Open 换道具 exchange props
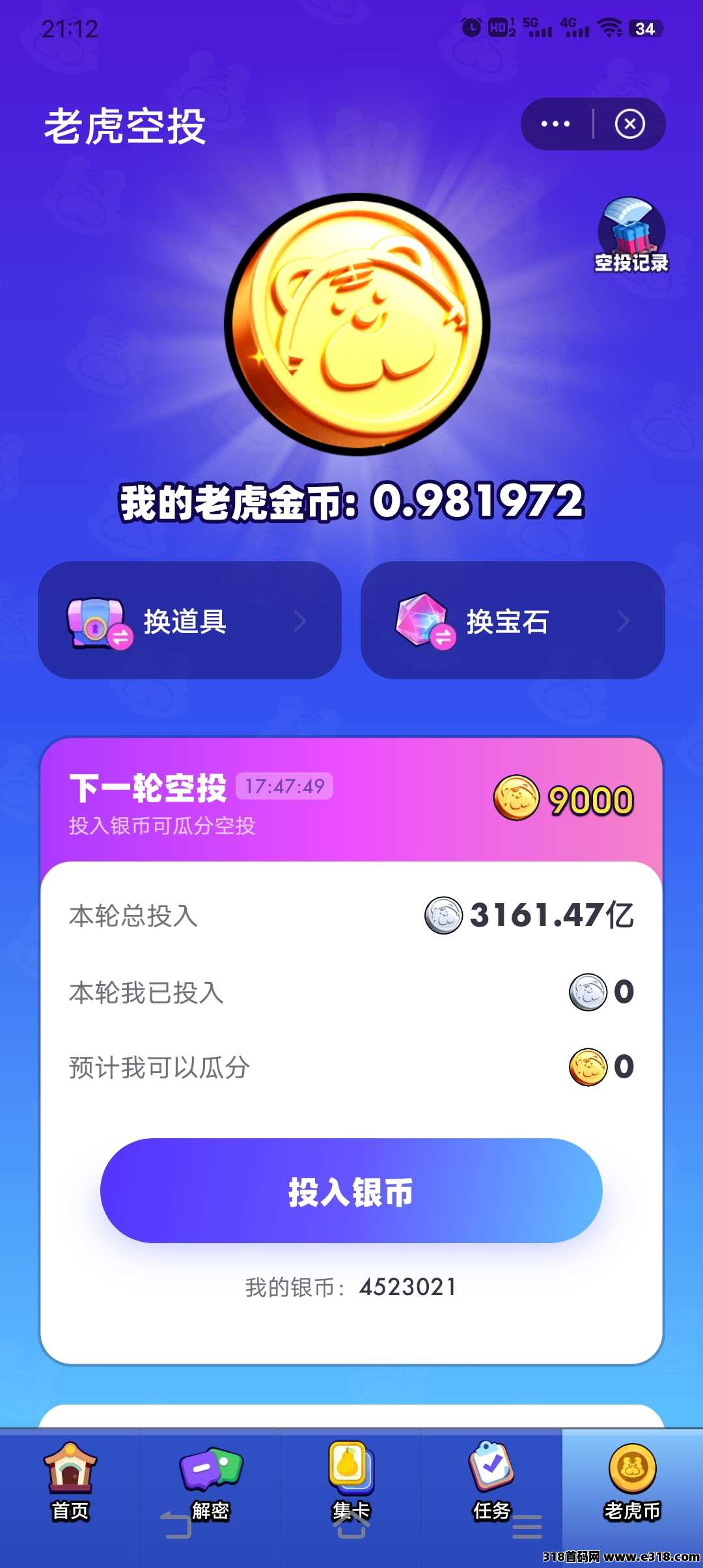This screenshot has width=703, height=1568. point(189,621)
